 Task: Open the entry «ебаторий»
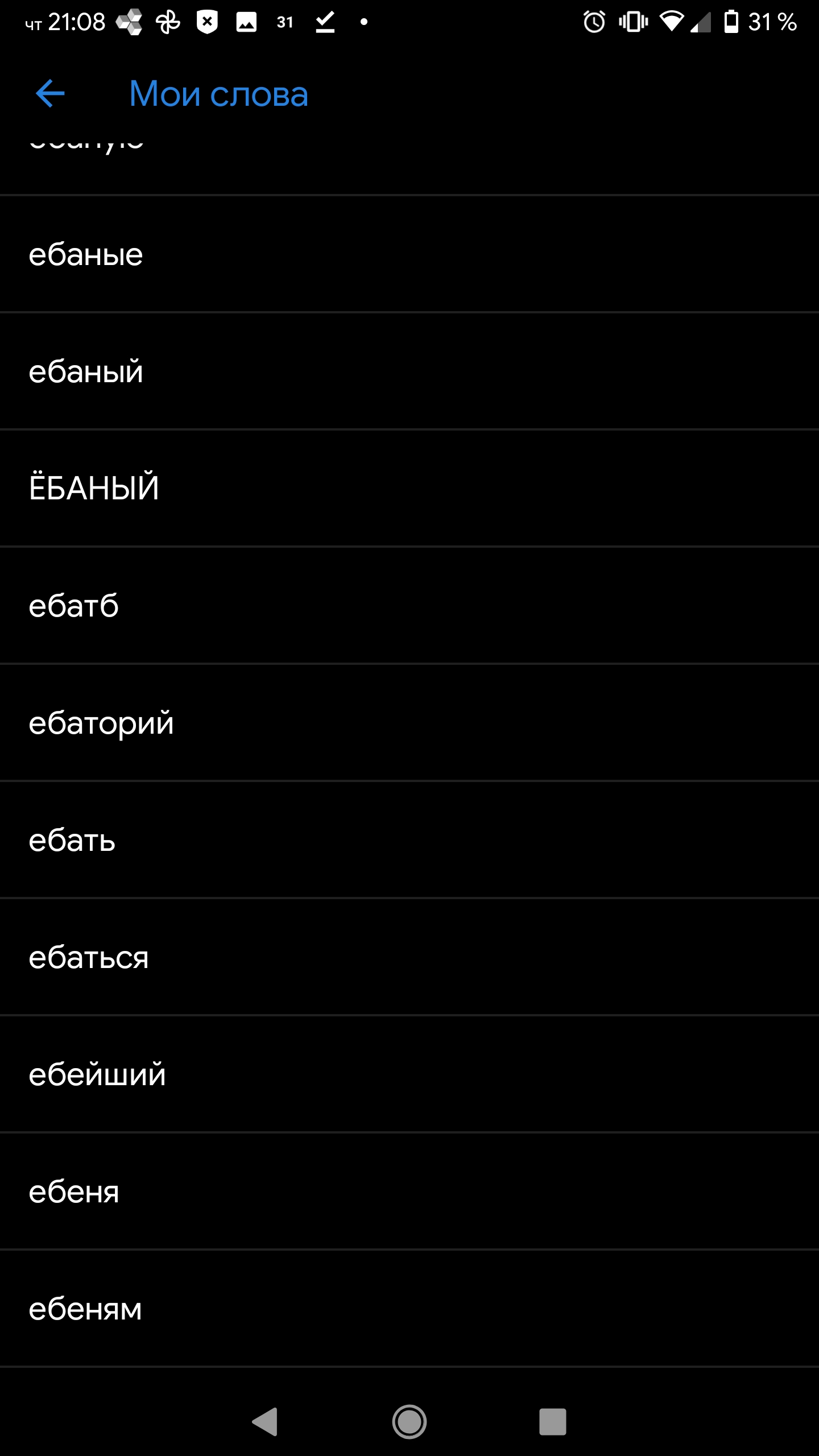tap(409, 723)
